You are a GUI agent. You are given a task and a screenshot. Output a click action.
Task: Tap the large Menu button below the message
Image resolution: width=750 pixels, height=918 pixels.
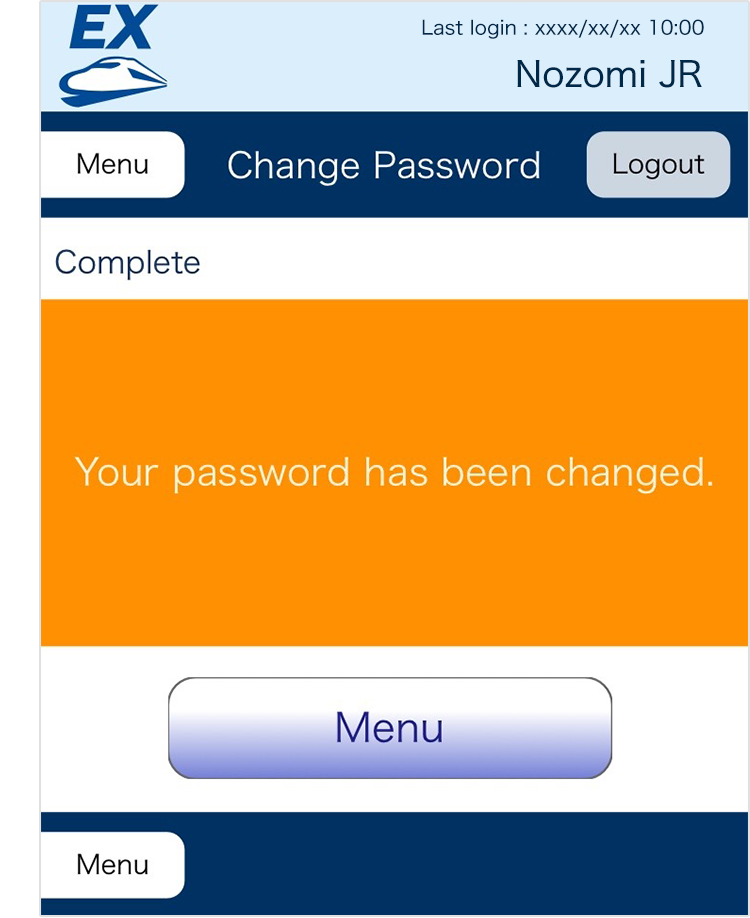pyautogui.click(x=389, y=728)
